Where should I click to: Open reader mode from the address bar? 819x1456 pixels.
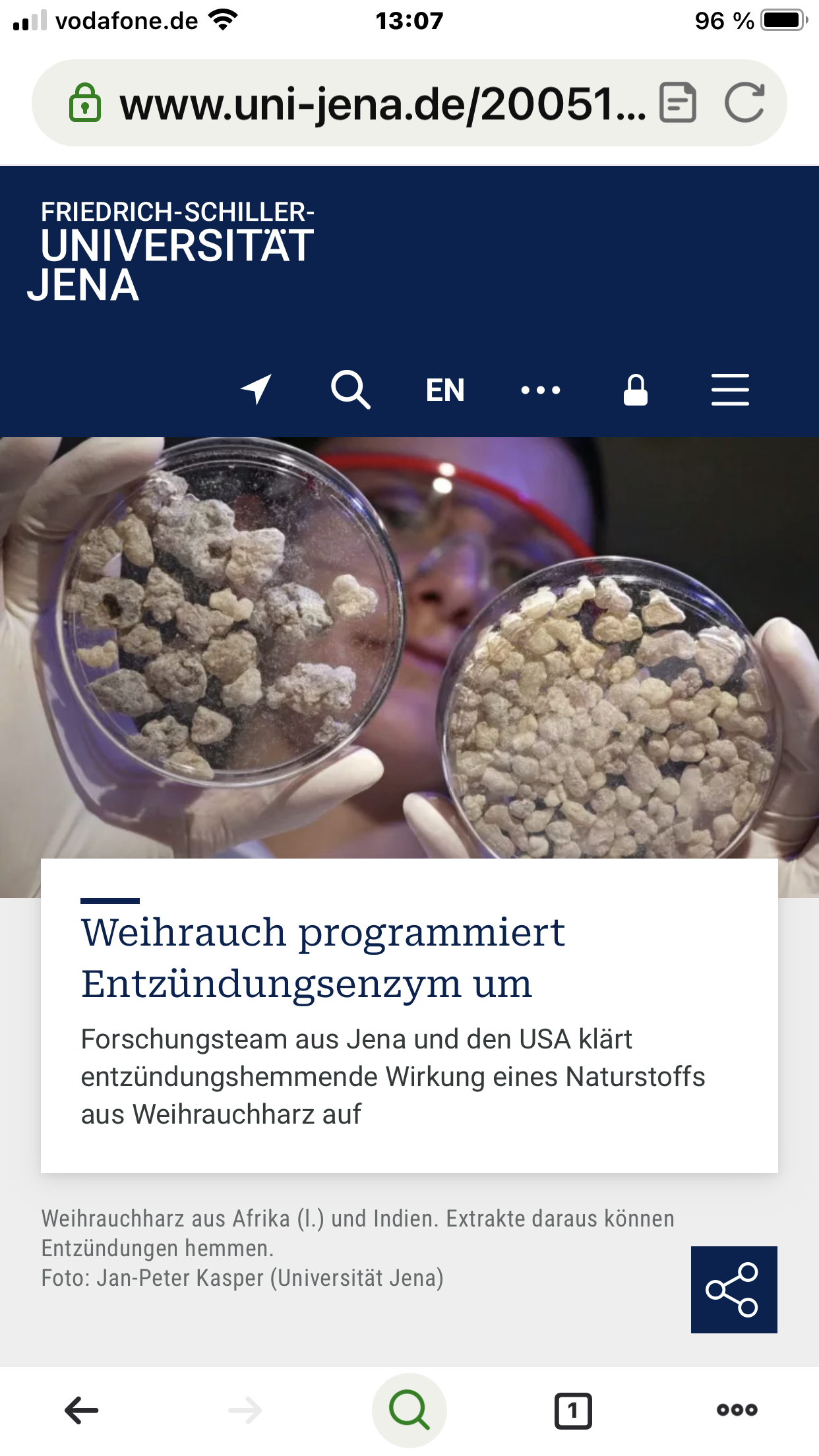pos(678,103)
